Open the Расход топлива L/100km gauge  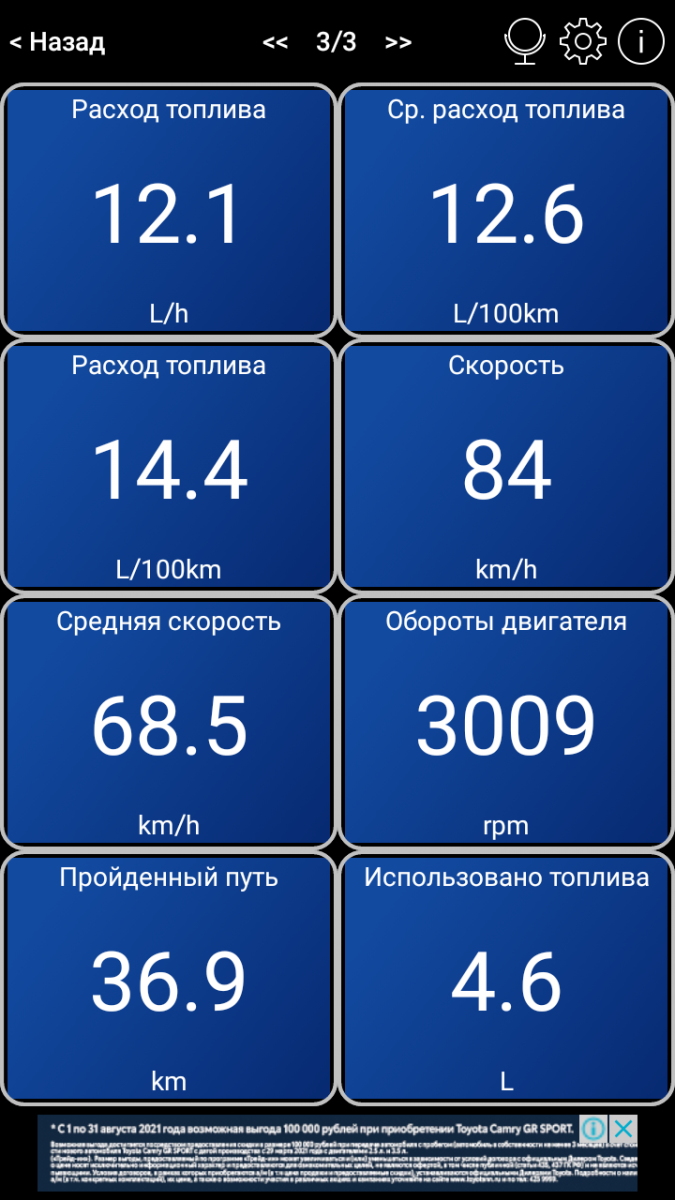coord(168,467)
